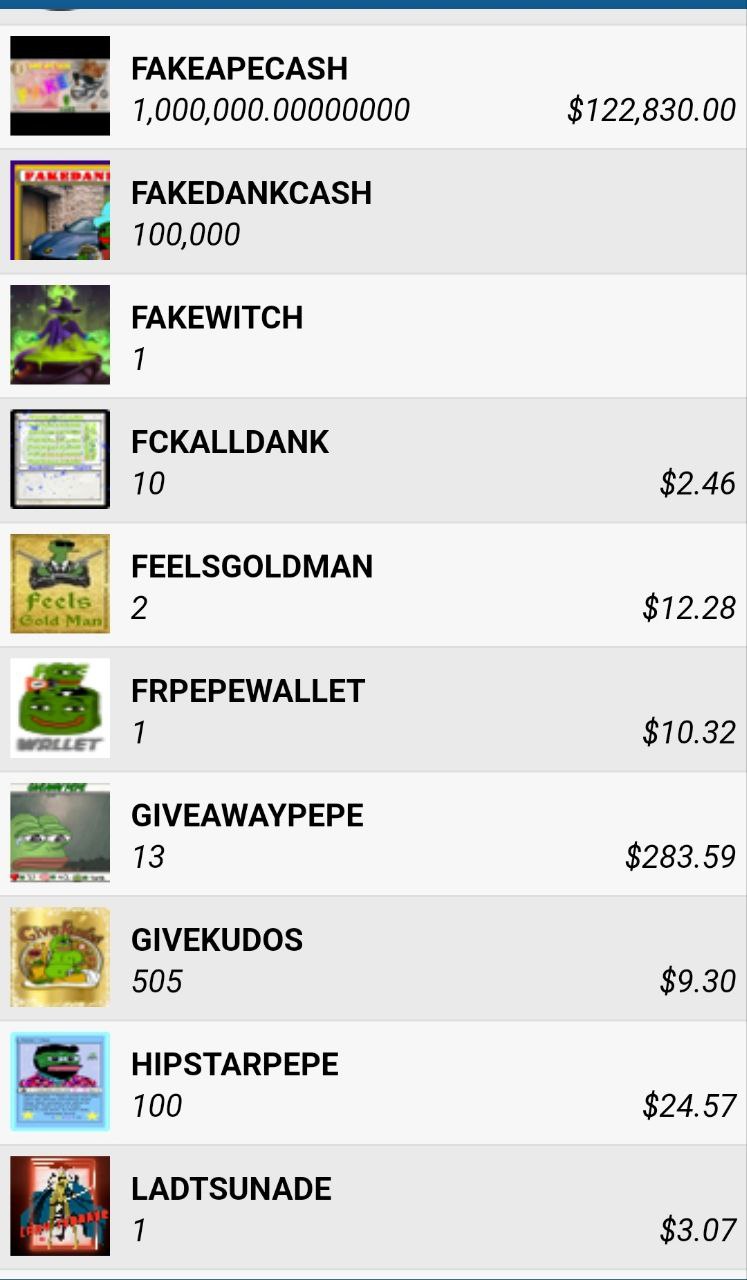Select the FAKEDANKCASH asset
The image size is (747, 1280).
[373, 211]
